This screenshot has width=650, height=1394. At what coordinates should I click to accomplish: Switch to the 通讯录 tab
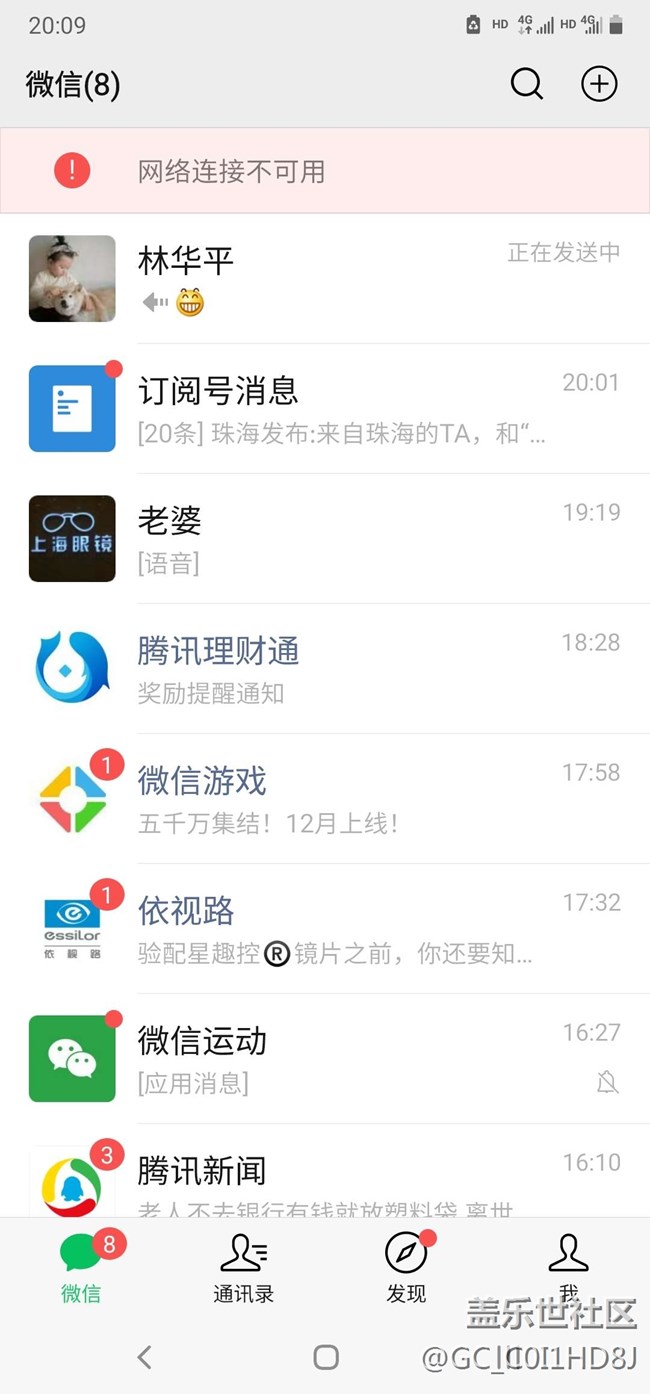point(243,1267)
